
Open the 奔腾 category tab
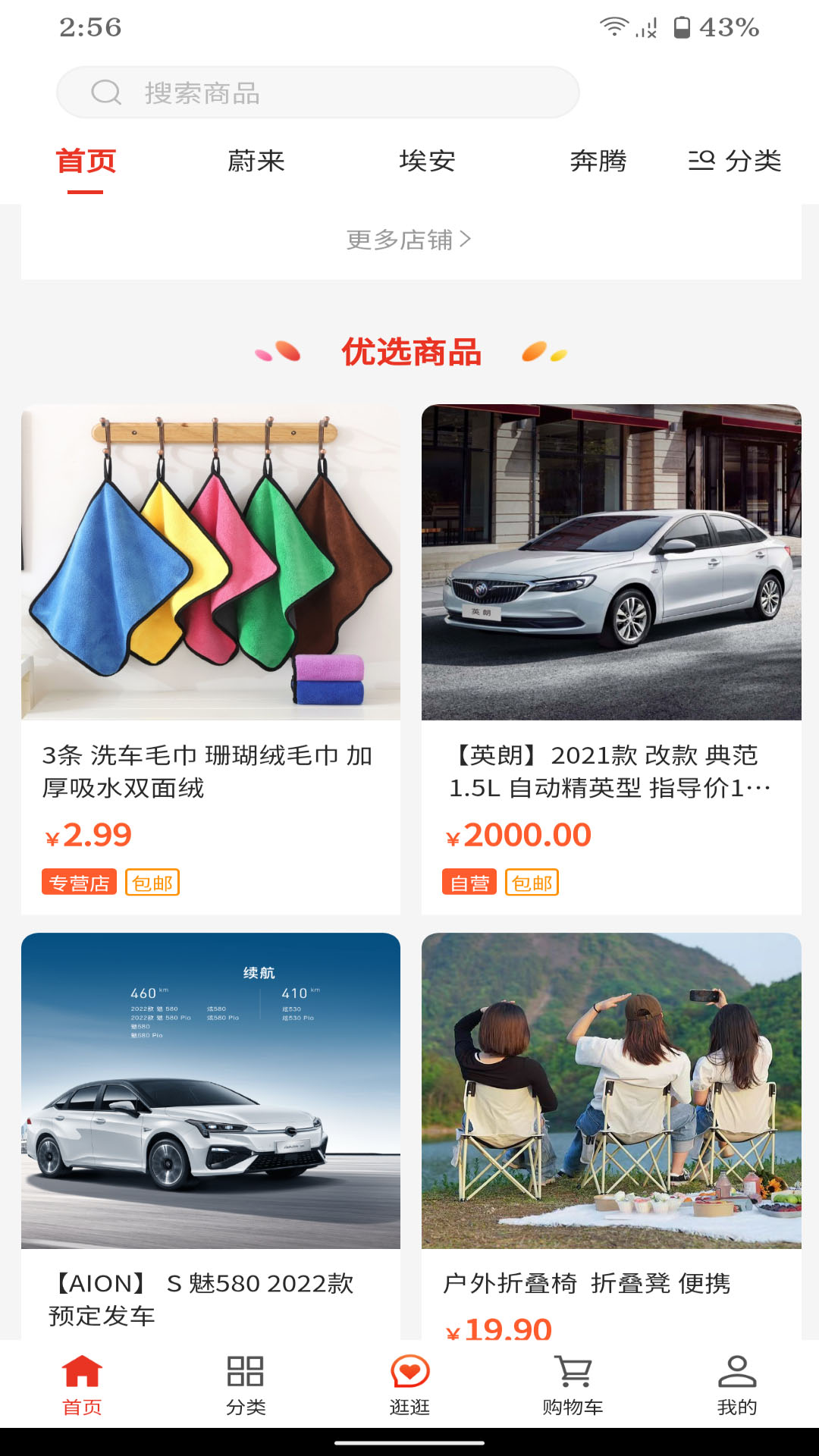(598, 162)
